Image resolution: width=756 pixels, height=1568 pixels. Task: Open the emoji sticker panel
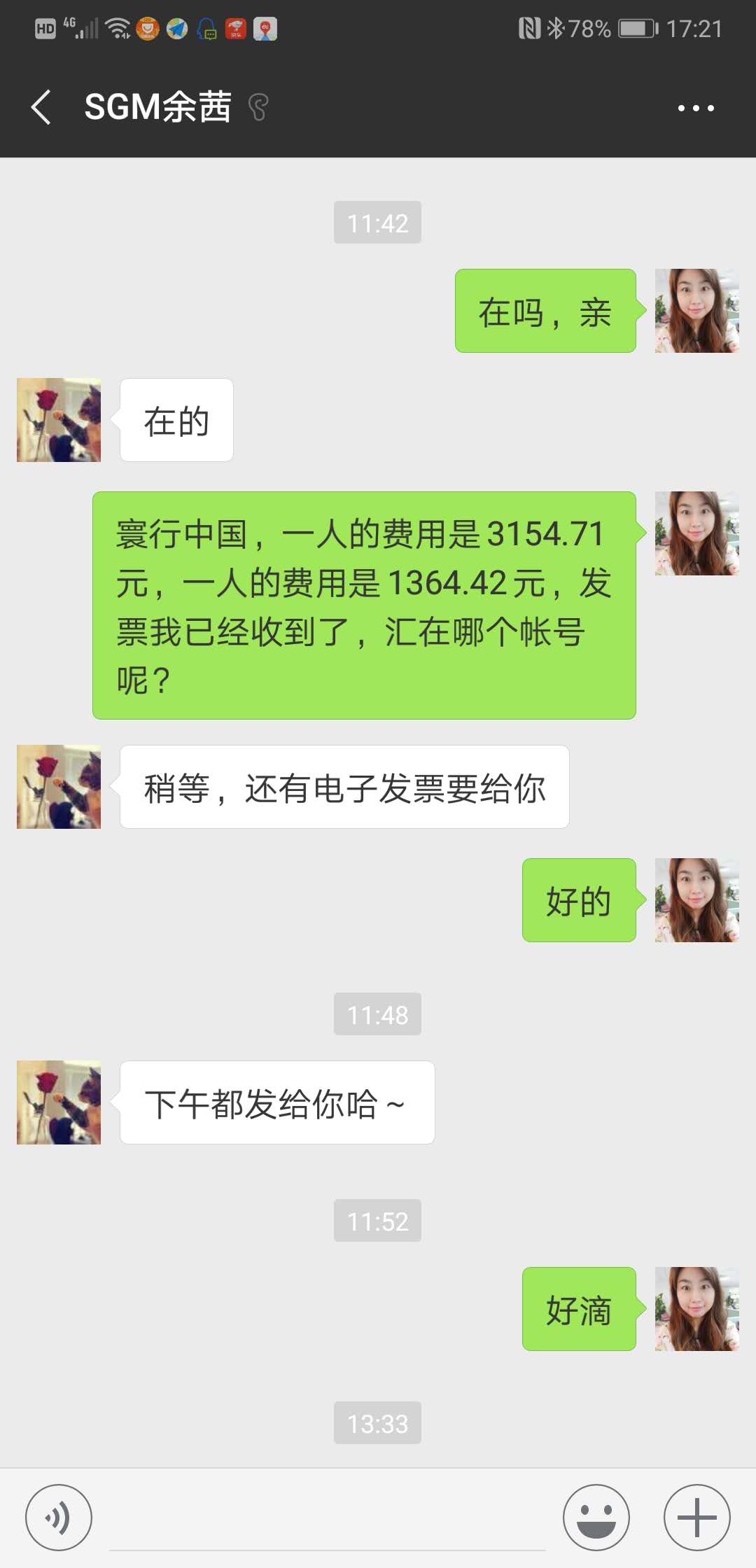pyautogui.click(x=596, y=1518)
